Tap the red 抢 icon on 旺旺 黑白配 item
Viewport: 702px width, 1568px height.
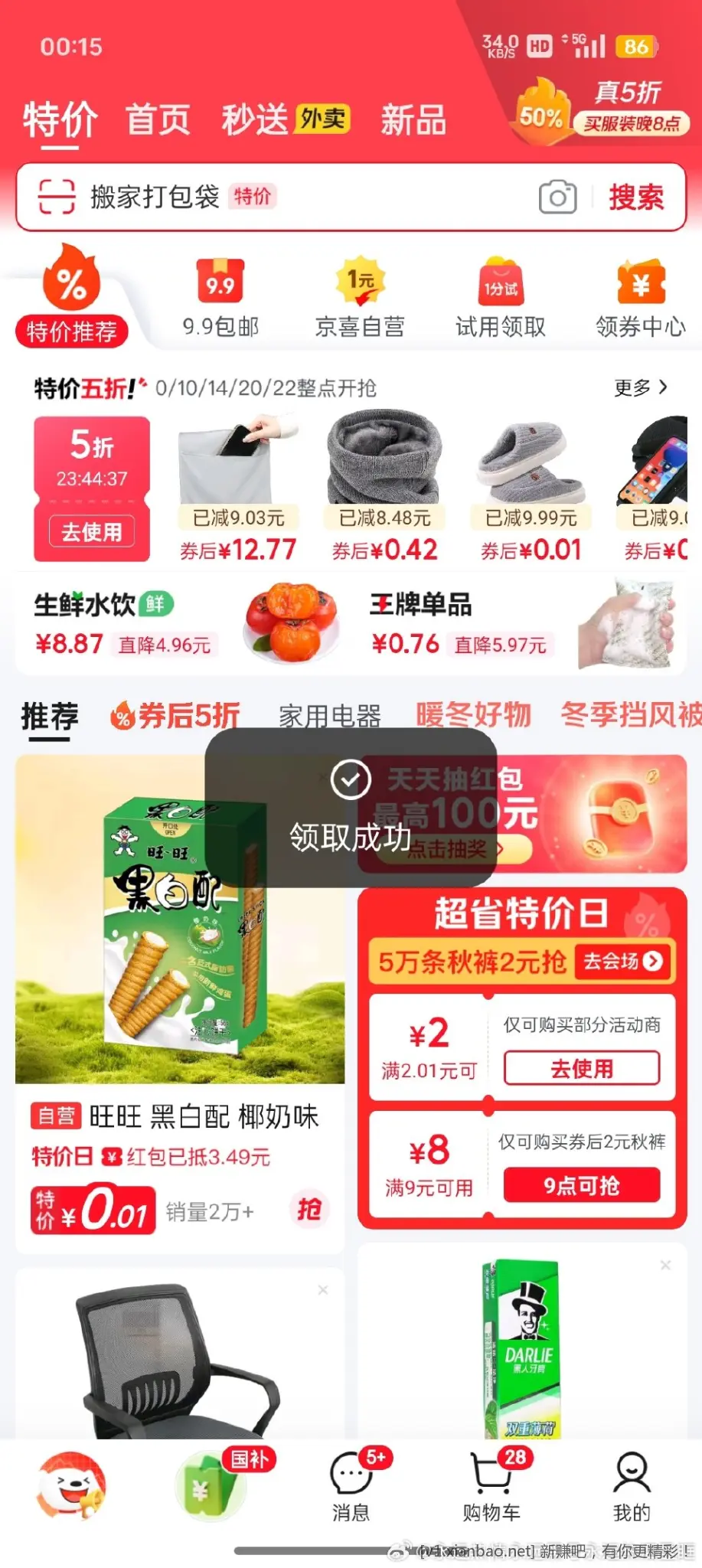309,1210
